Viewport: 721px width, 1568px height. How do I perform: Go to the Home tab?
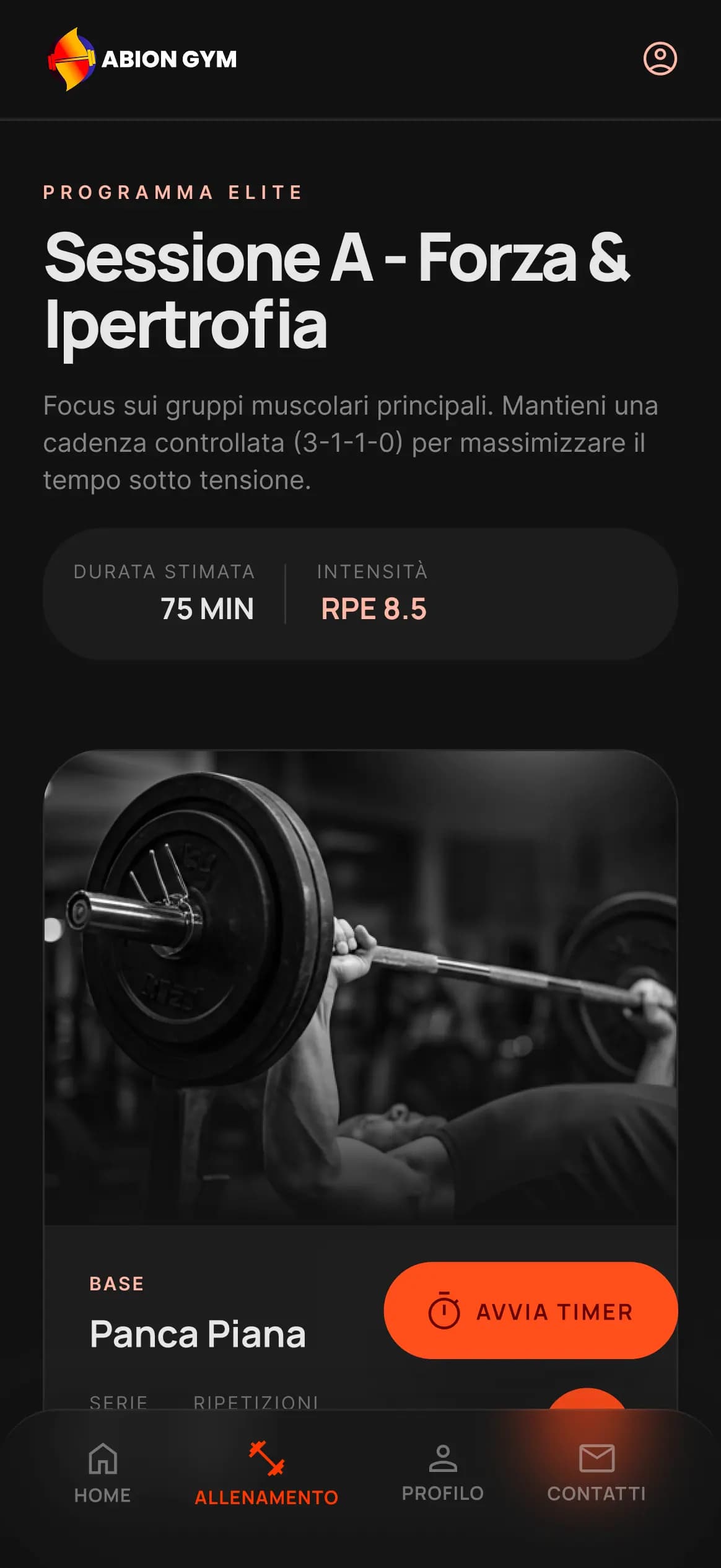103,1473
